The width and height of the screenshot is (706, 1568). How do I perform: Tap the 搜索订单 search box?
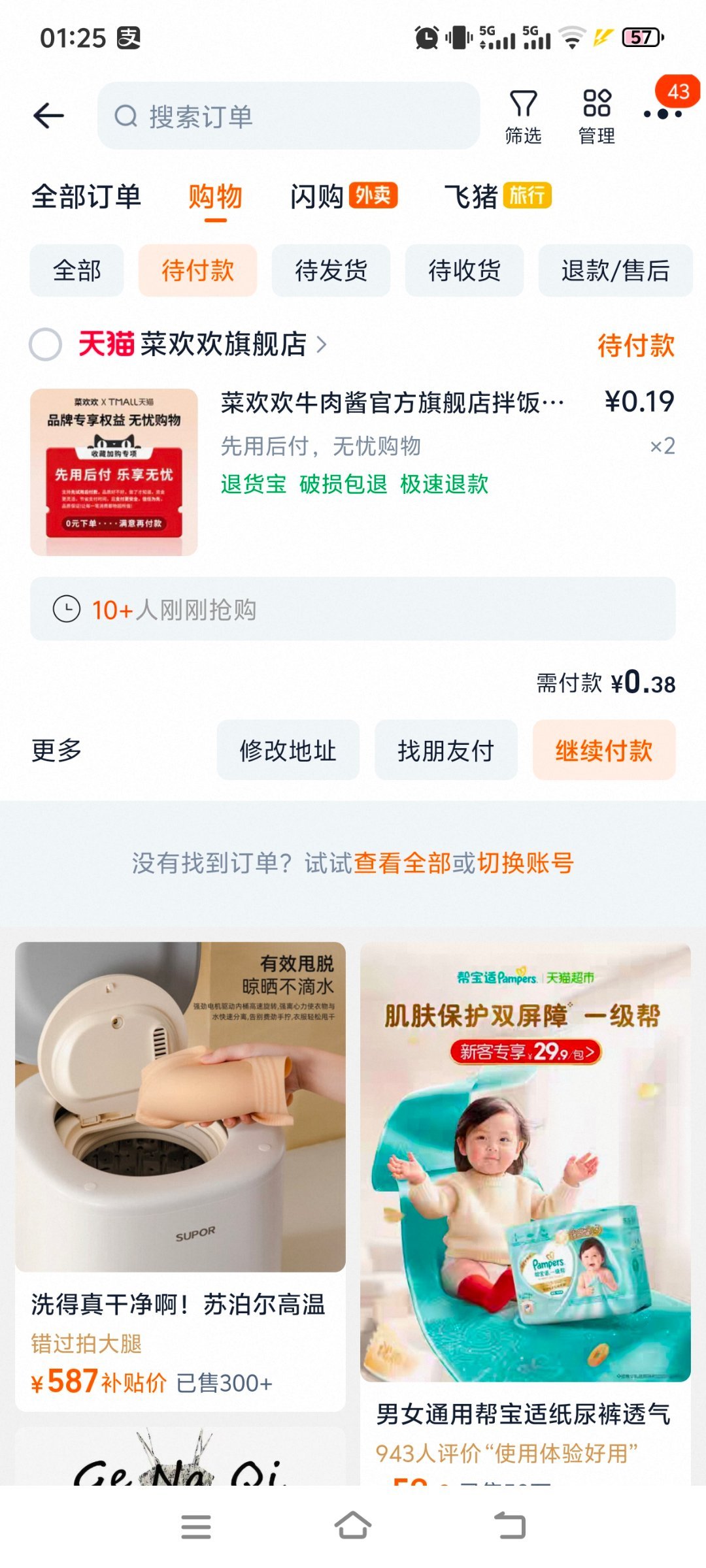288,116
